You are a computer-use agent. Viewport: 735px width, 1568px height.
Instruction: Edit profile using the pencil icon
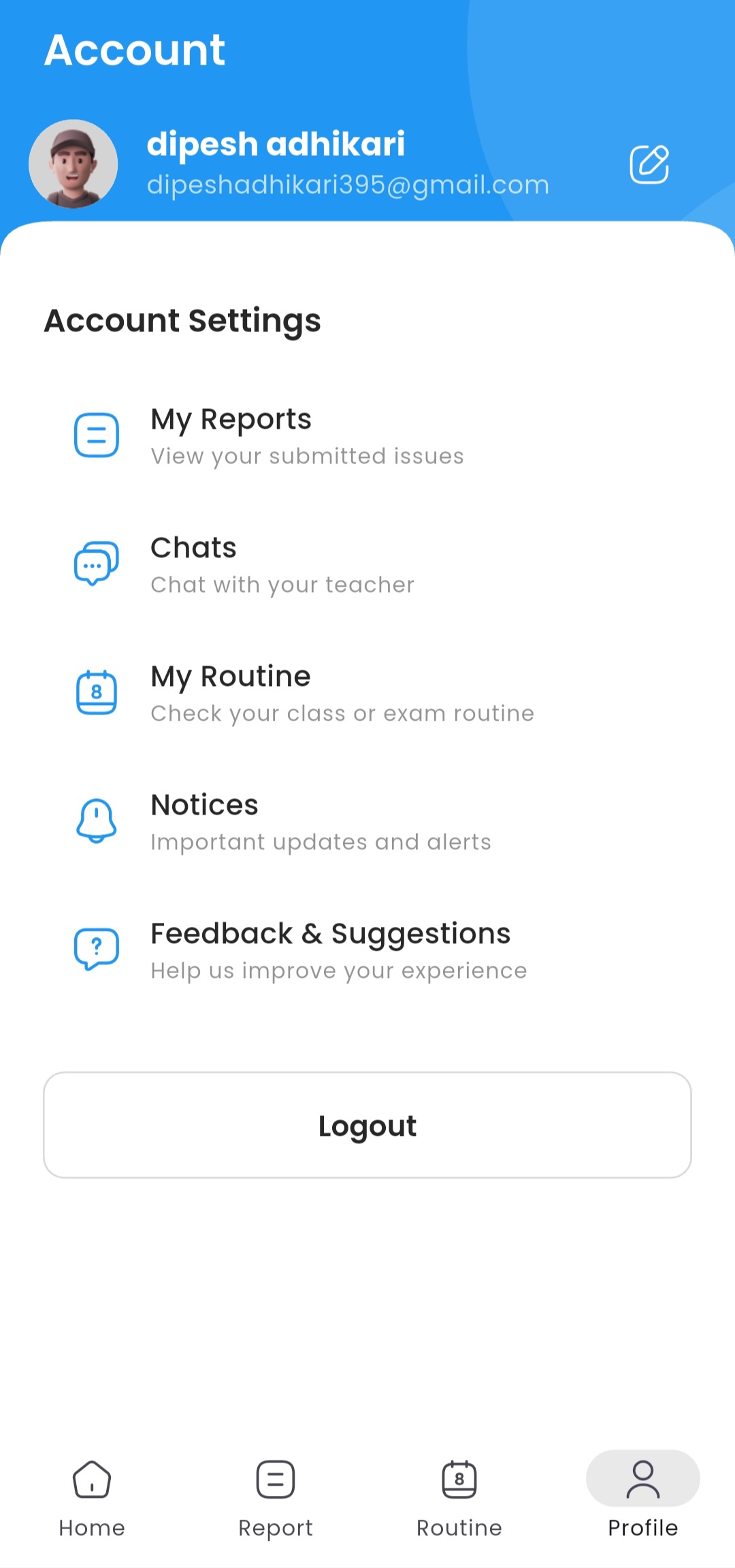(649, 164)
